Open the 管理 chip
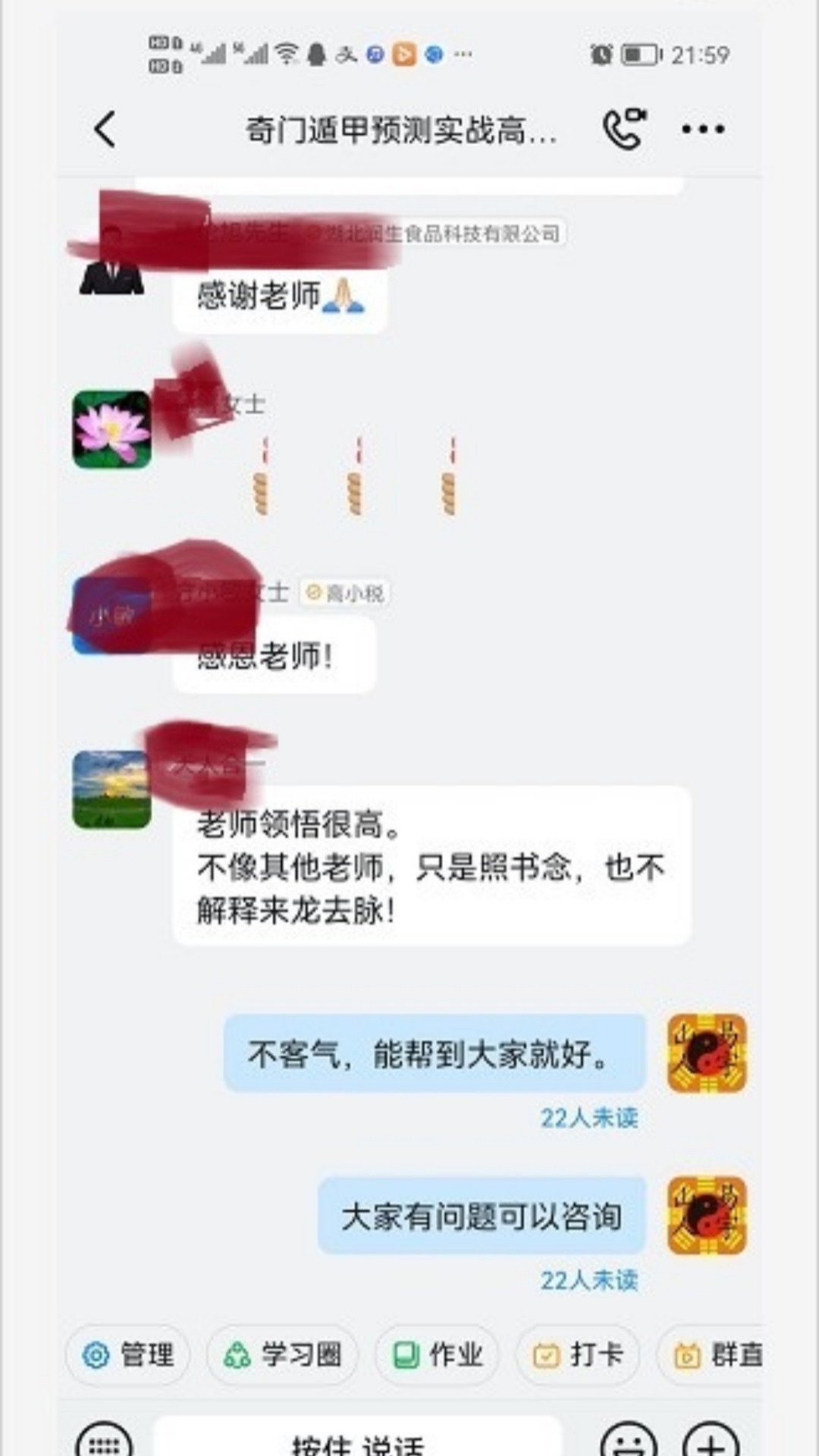This screenshot has width=819, height=1456. [128, 1354]
